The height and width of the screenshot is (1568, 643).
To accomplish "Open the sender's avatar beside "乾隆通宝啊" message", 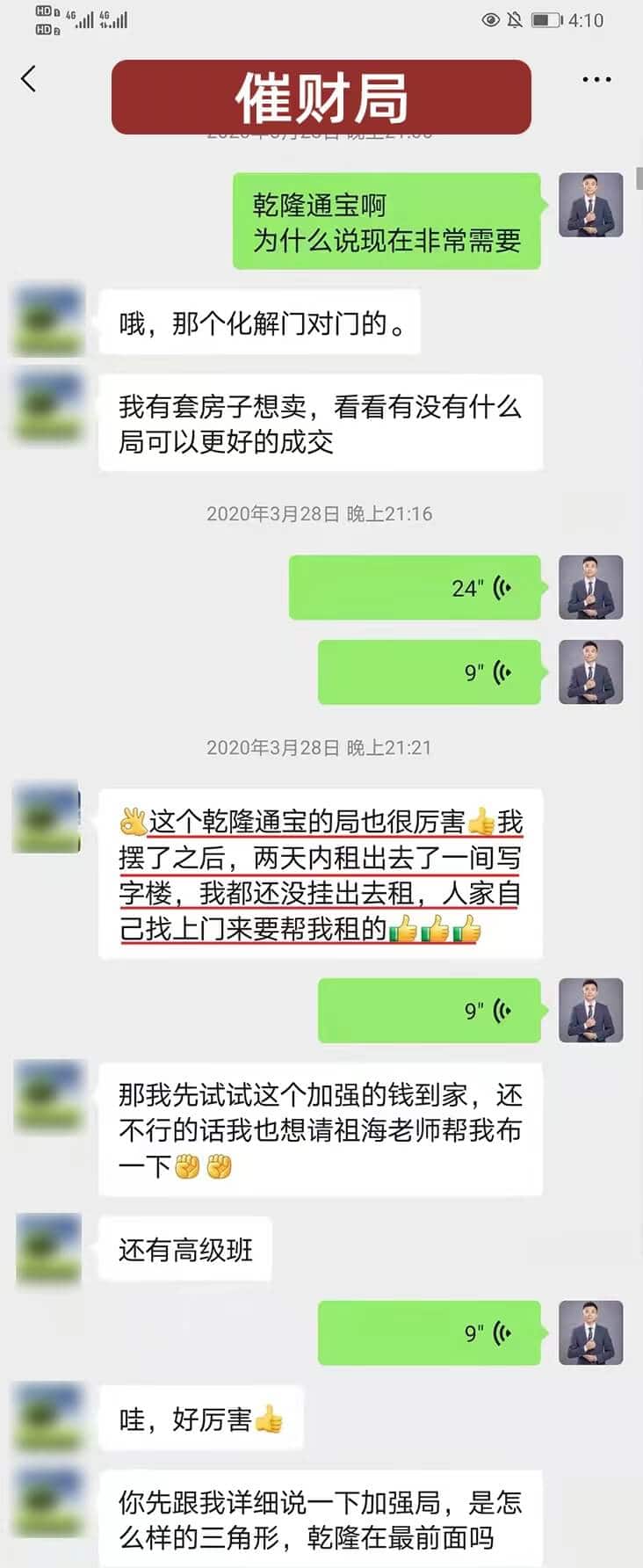I will [x=591, y=205].
